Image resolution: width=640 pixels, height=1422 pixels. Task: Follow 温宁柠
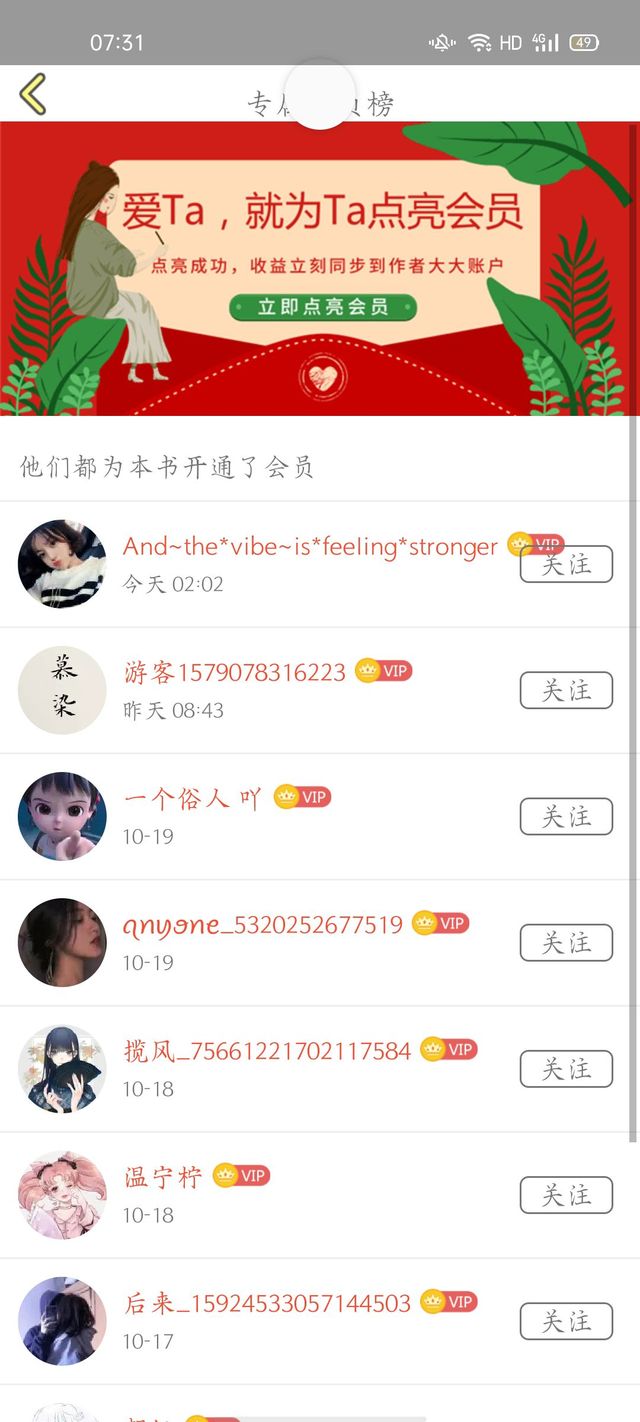pos(566,1195)
